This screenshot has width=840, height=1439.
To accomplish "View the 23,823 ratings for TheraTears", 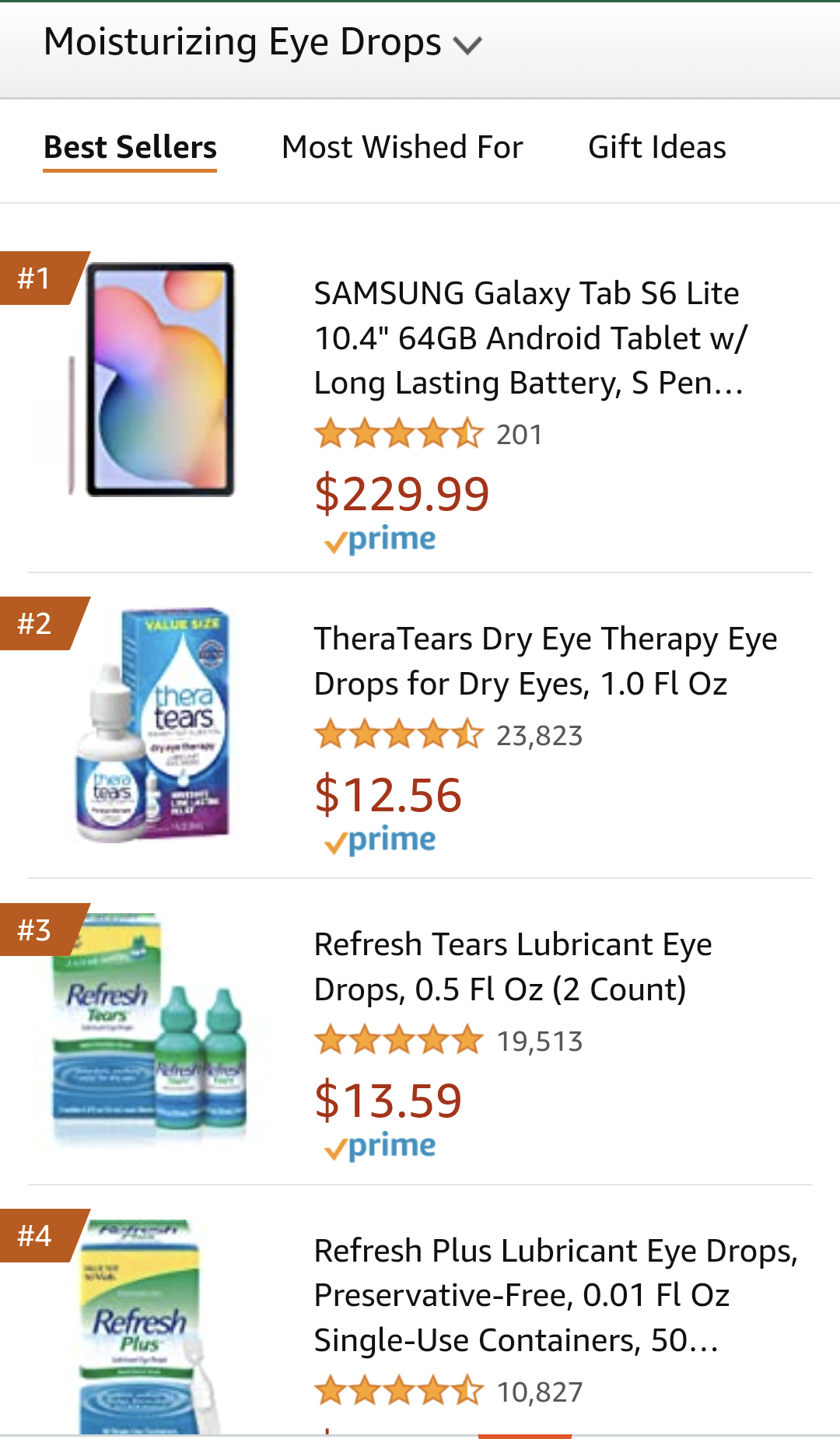I will tap(539, 736).
